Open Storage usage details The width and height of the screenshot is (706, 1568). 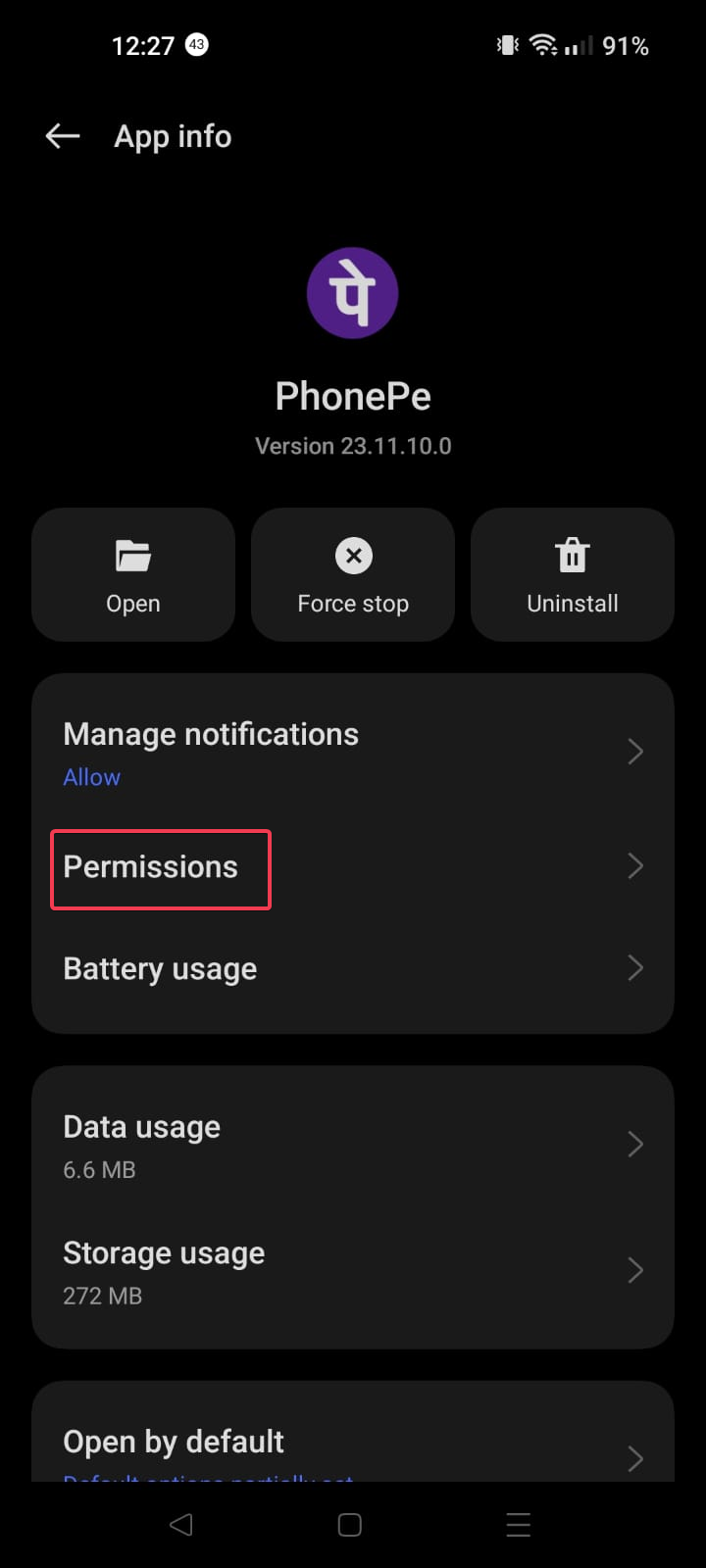tap(353, 1271)
